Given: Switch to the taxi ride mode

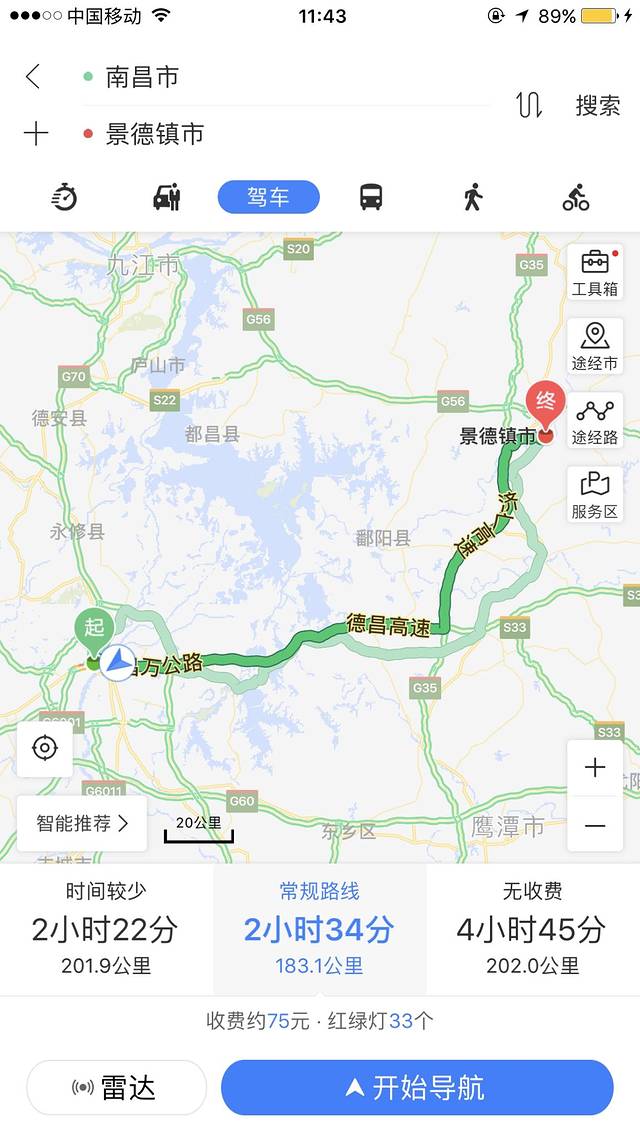Looking at the screenshot, I should (x=166, y=197).
